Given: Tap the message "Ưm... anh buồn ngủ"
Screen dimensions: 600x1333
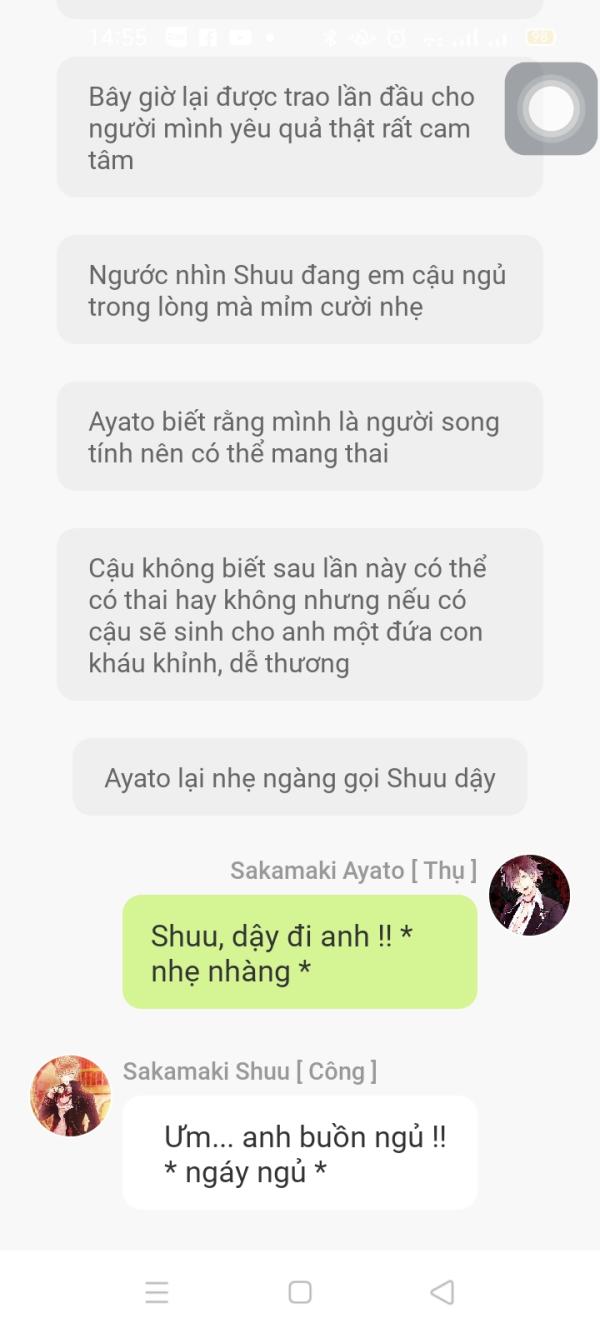Looking at the screenshot, I should [x=300, y=1153].
